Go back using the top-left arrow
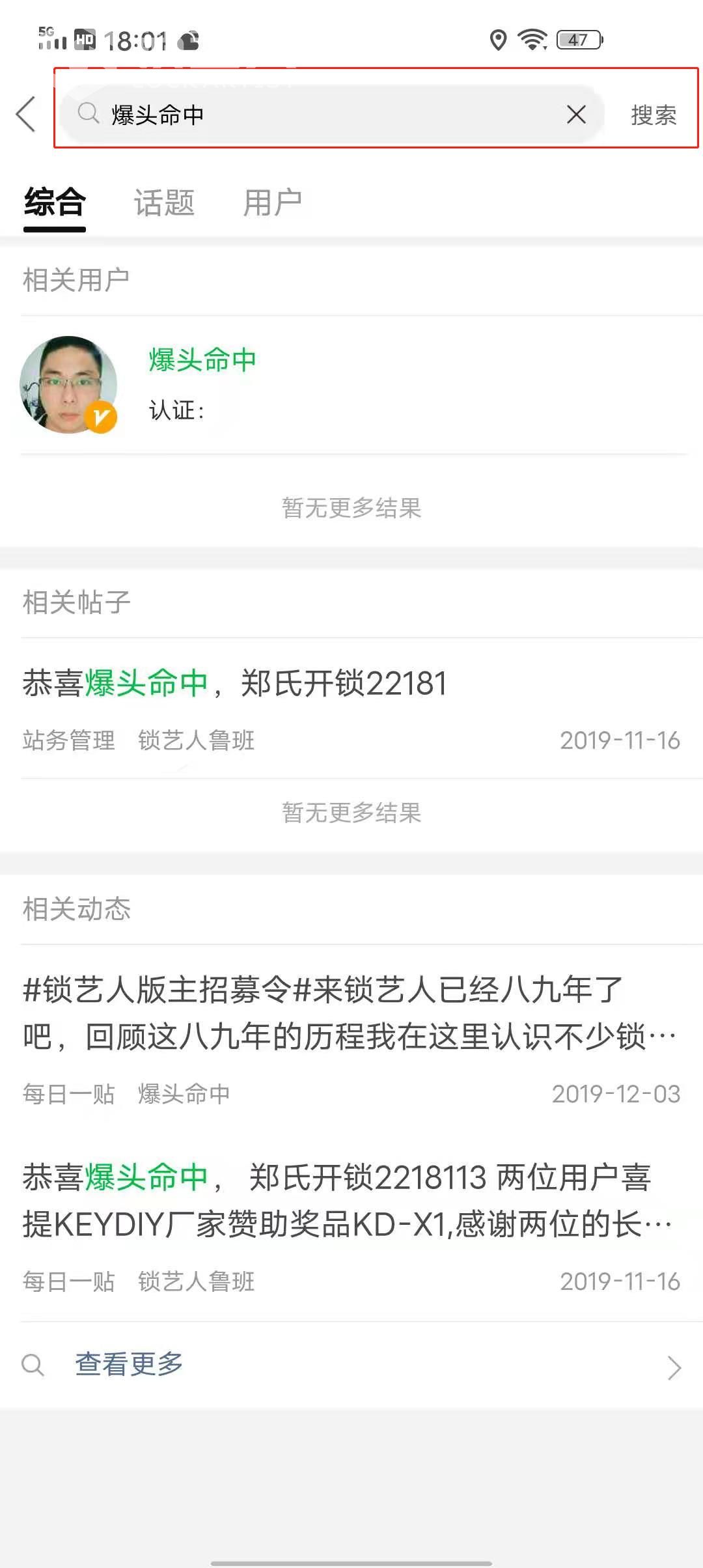The height and width of the screenshot is (1568, 703). [x=26, y=115]
